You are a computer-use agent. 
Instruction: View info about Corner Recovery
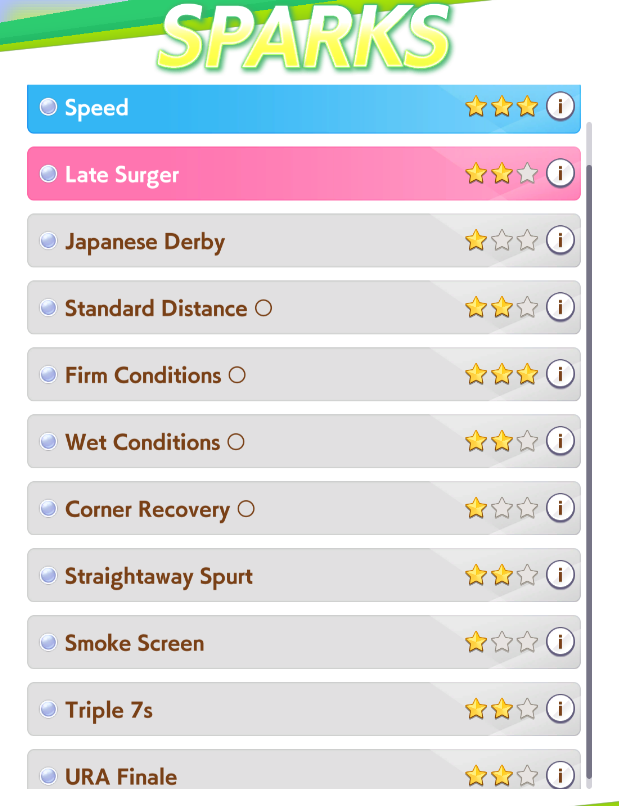(x=560, y=508)
